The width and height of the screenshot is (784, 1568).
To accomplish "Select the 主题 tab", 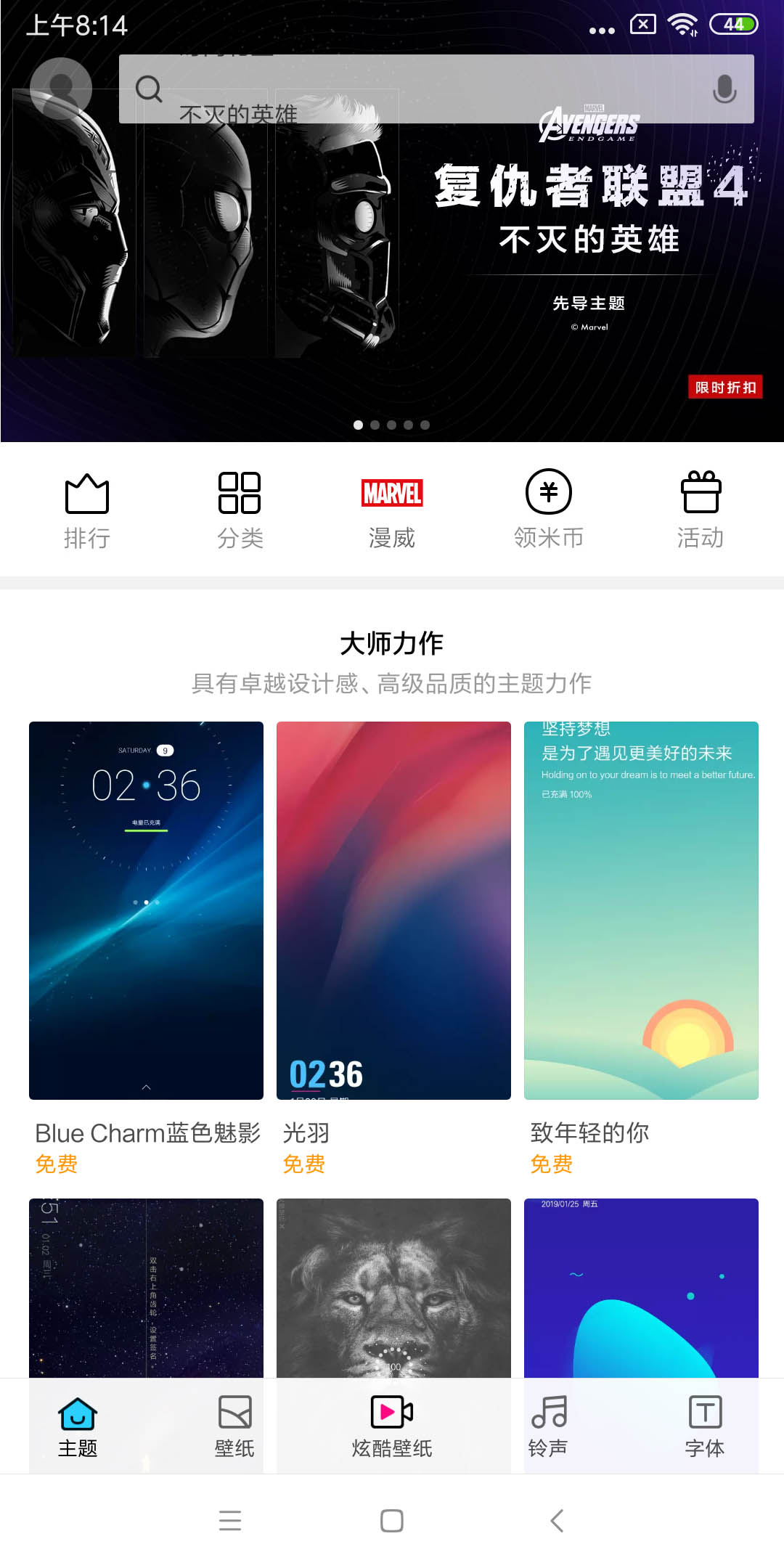I will pyautogui.click(x=78, y=1426).
